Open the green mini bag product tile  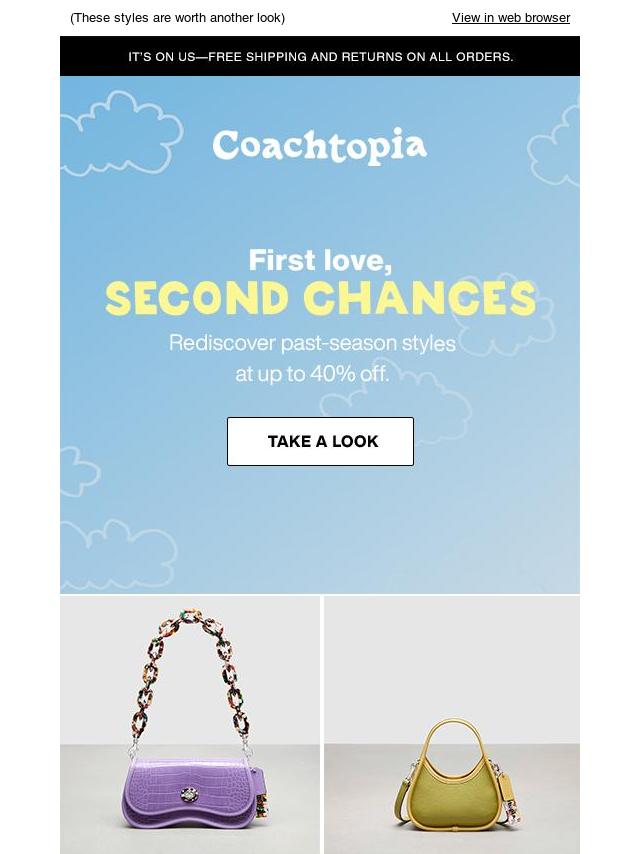(452, 725)
